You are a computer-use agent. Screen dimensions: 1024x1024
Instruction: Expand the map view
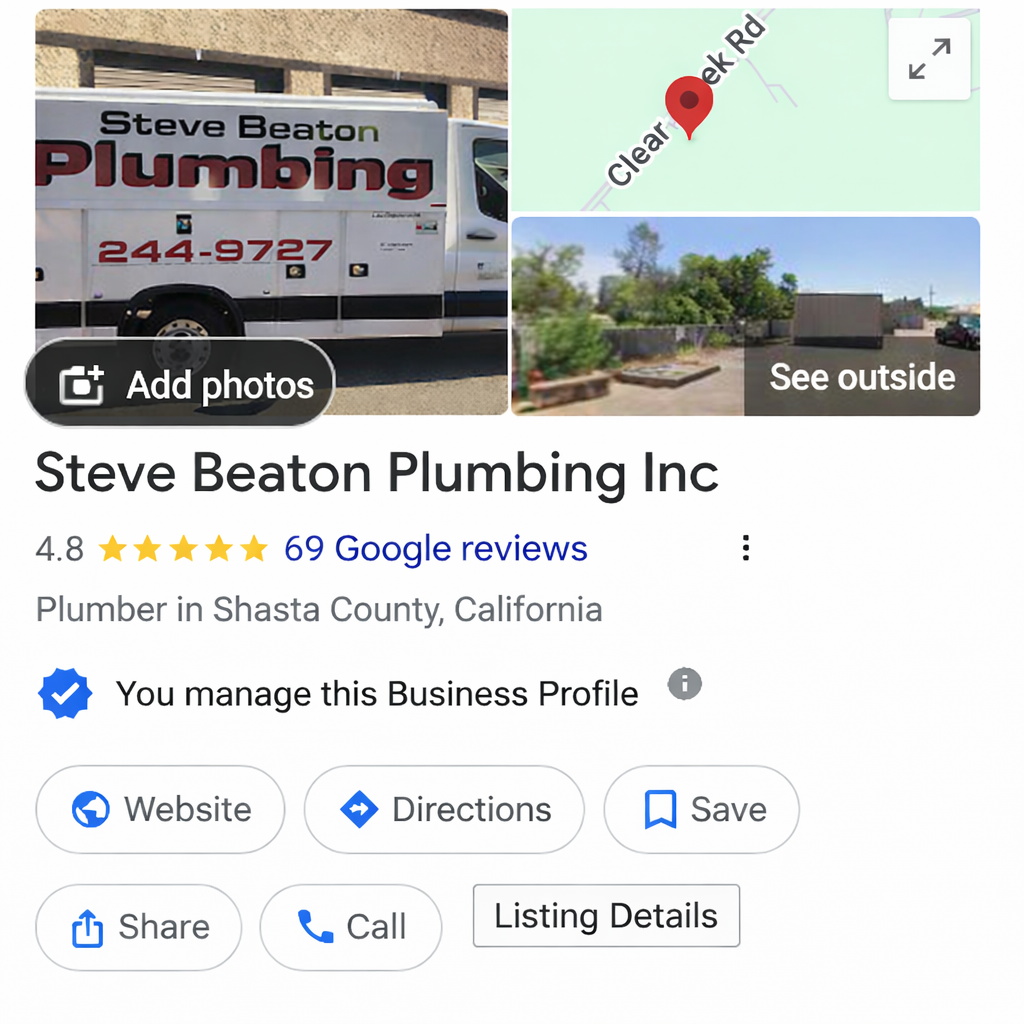[929, 60]
